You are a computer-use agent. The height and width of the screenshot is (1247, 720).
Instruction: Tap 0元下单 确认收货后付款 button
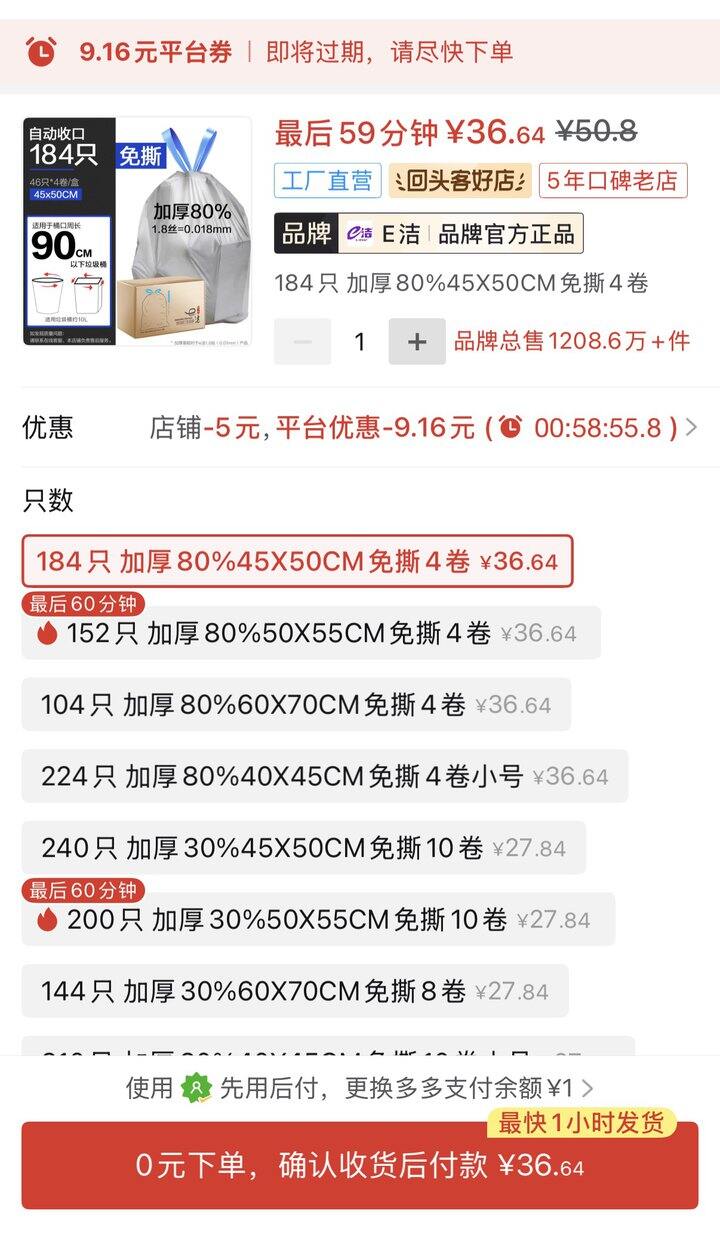pos(360,1166)
